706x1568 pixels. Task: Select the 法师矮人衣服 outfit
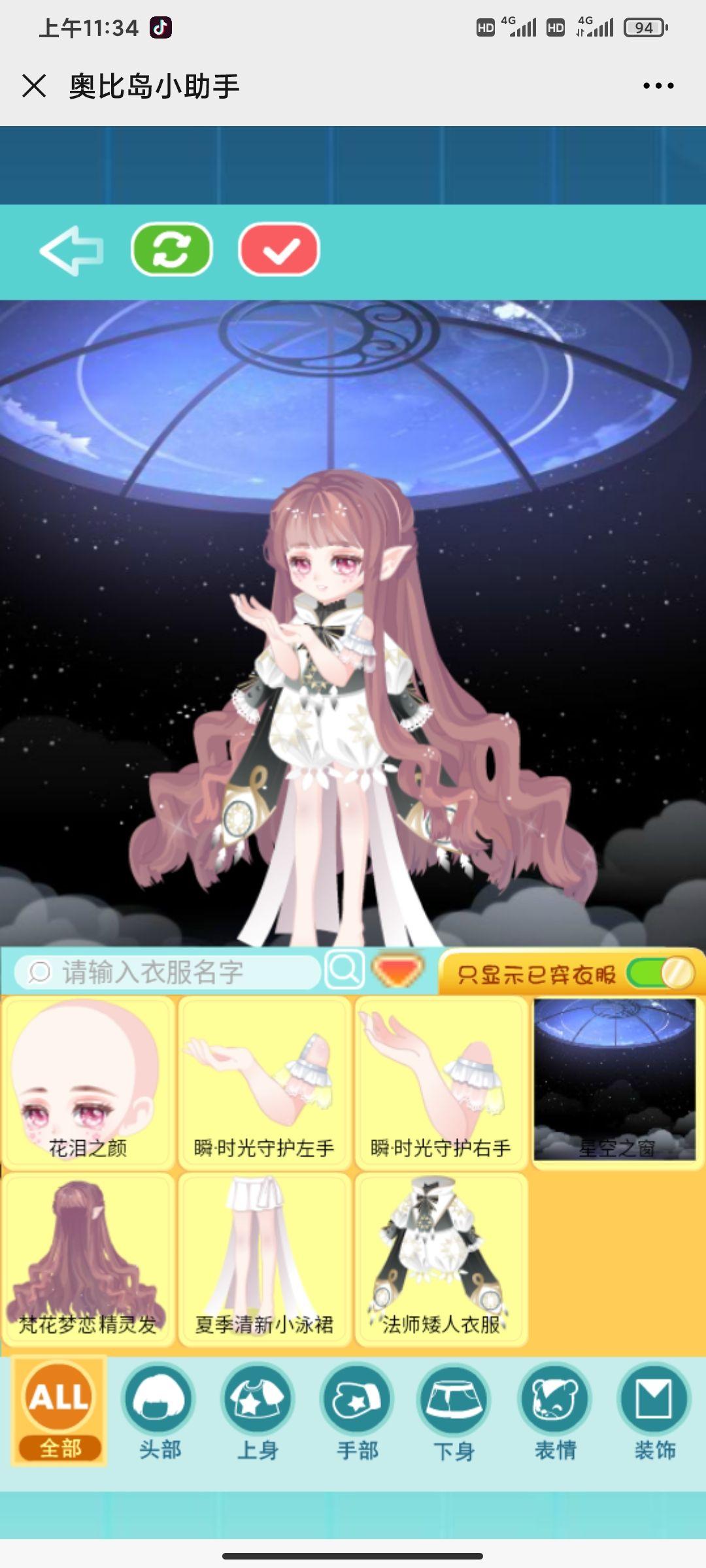(x=441, y=1258)
